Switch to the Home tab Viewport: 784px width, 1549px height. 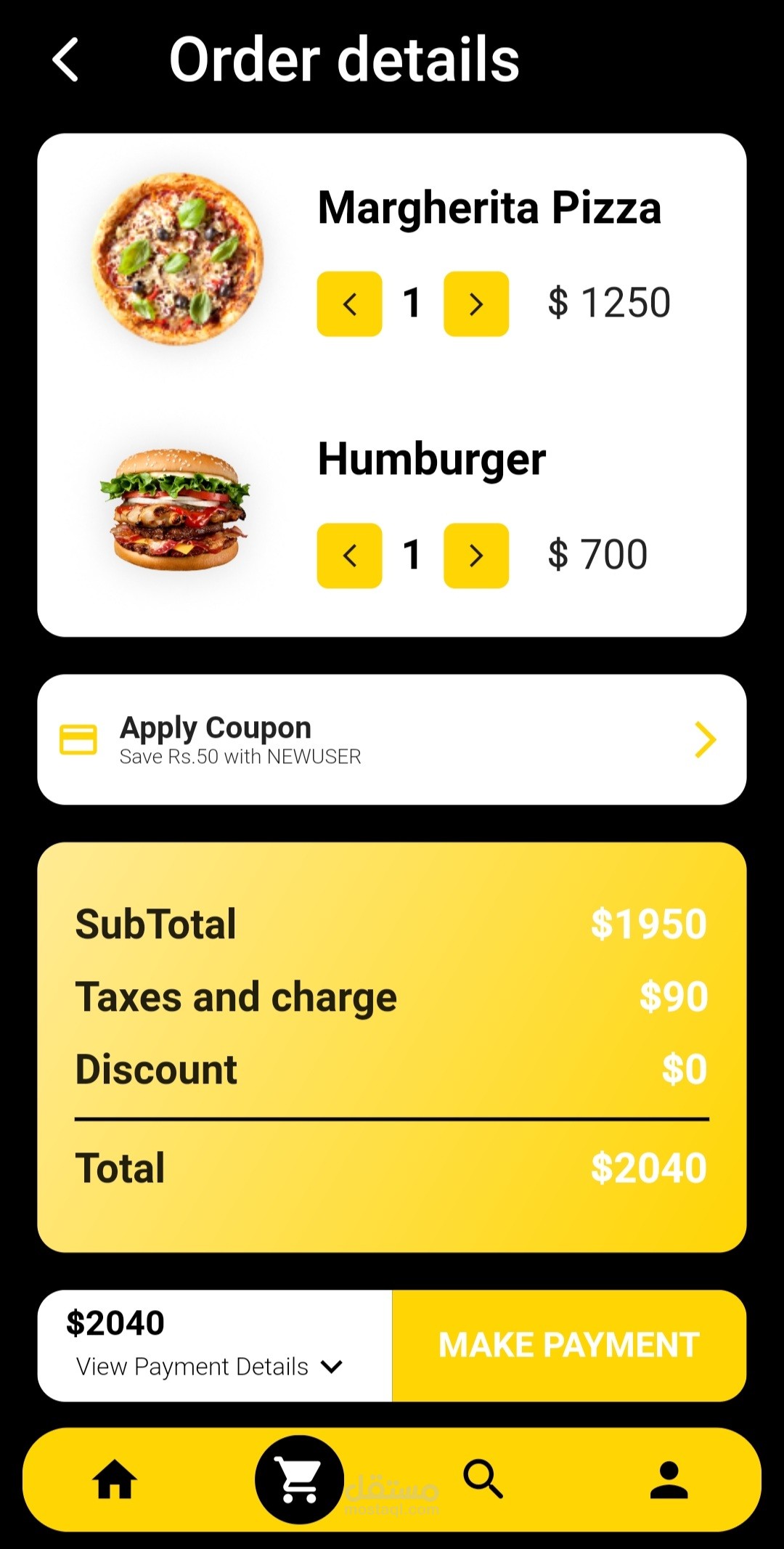tap(115, 1480)
